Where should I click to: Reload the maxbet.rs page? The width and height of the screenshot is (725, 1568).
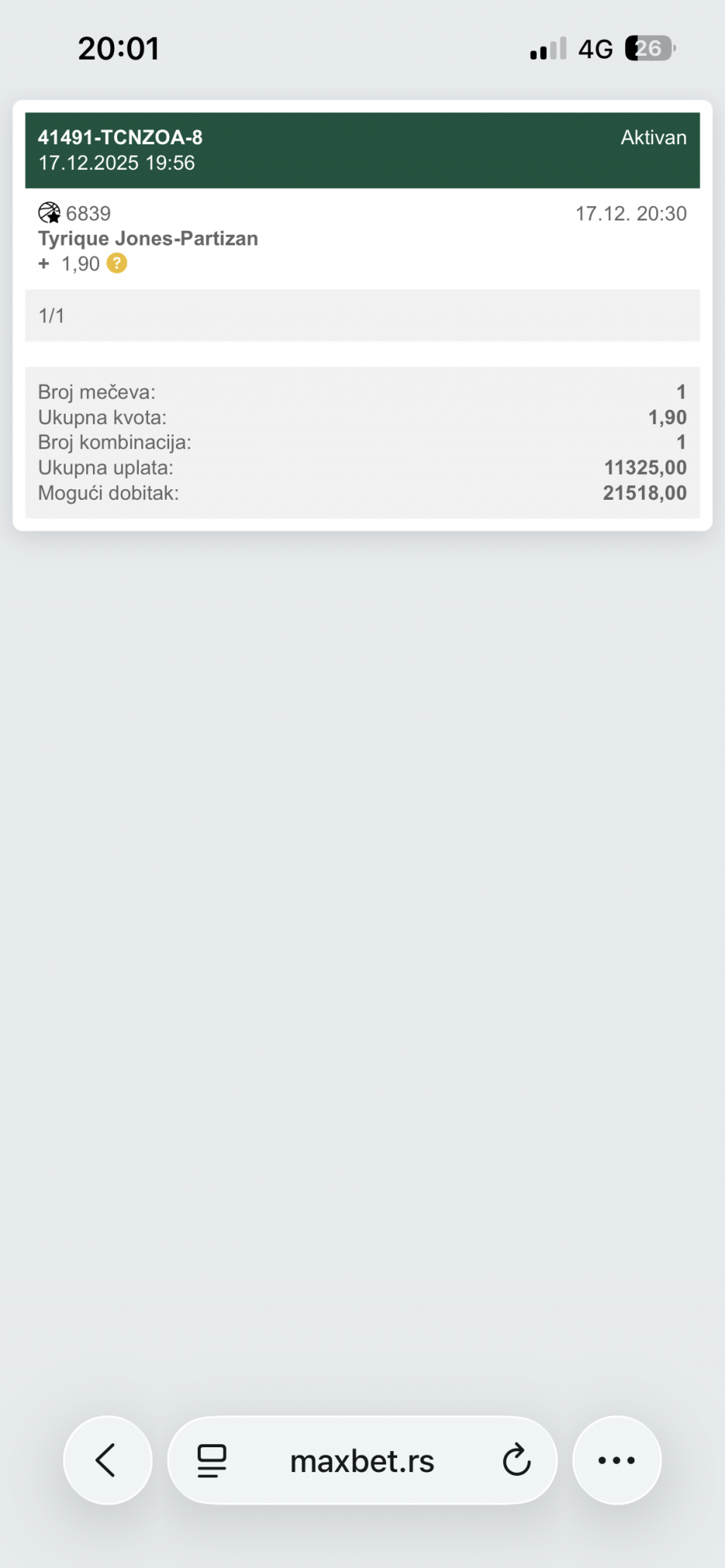517,1460
